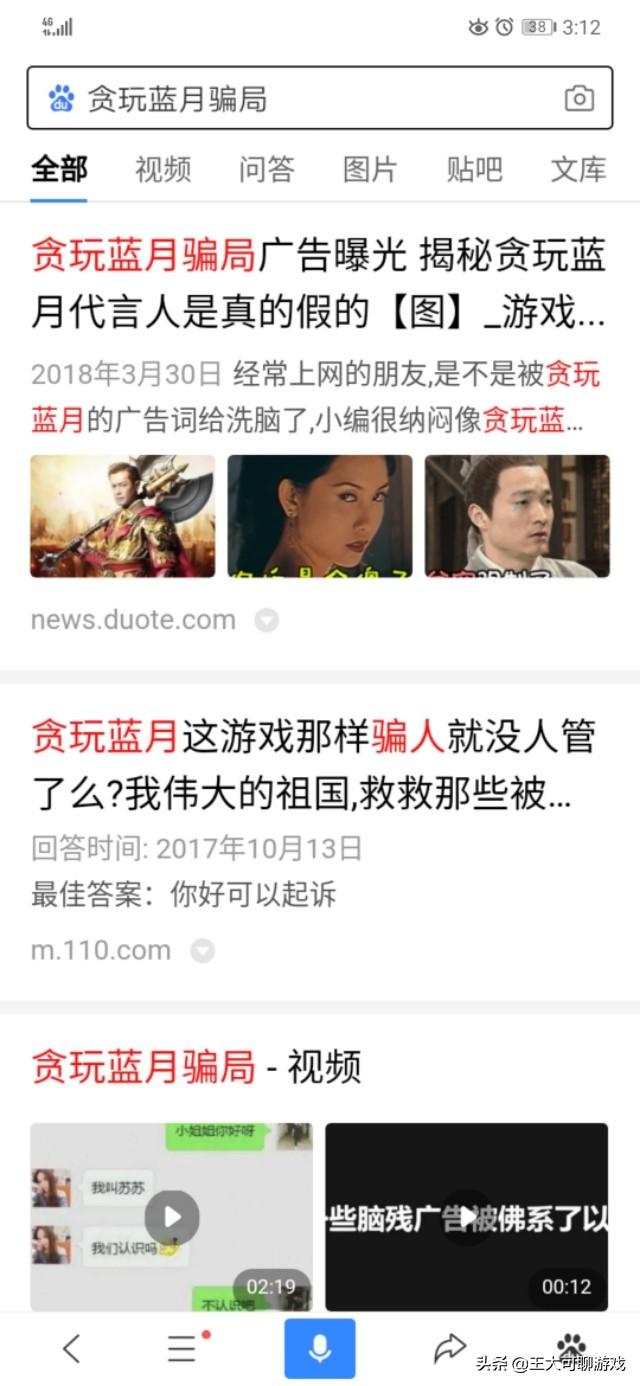Expand the arrow beside news.duote.com
The image size is (640, 1386).
[x=266, y=620]
